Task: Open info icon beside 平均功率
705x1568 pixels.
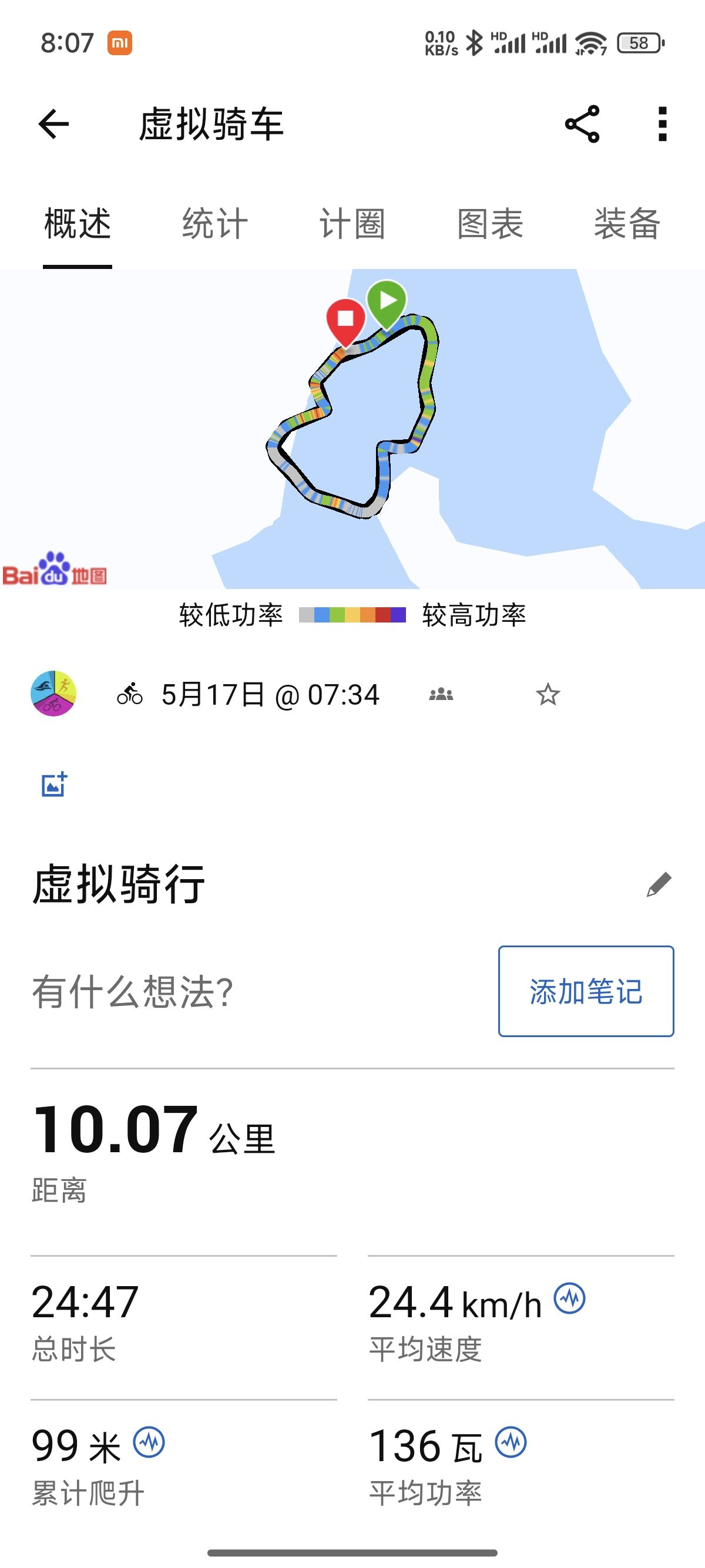Action: (x=511, y=1442)
